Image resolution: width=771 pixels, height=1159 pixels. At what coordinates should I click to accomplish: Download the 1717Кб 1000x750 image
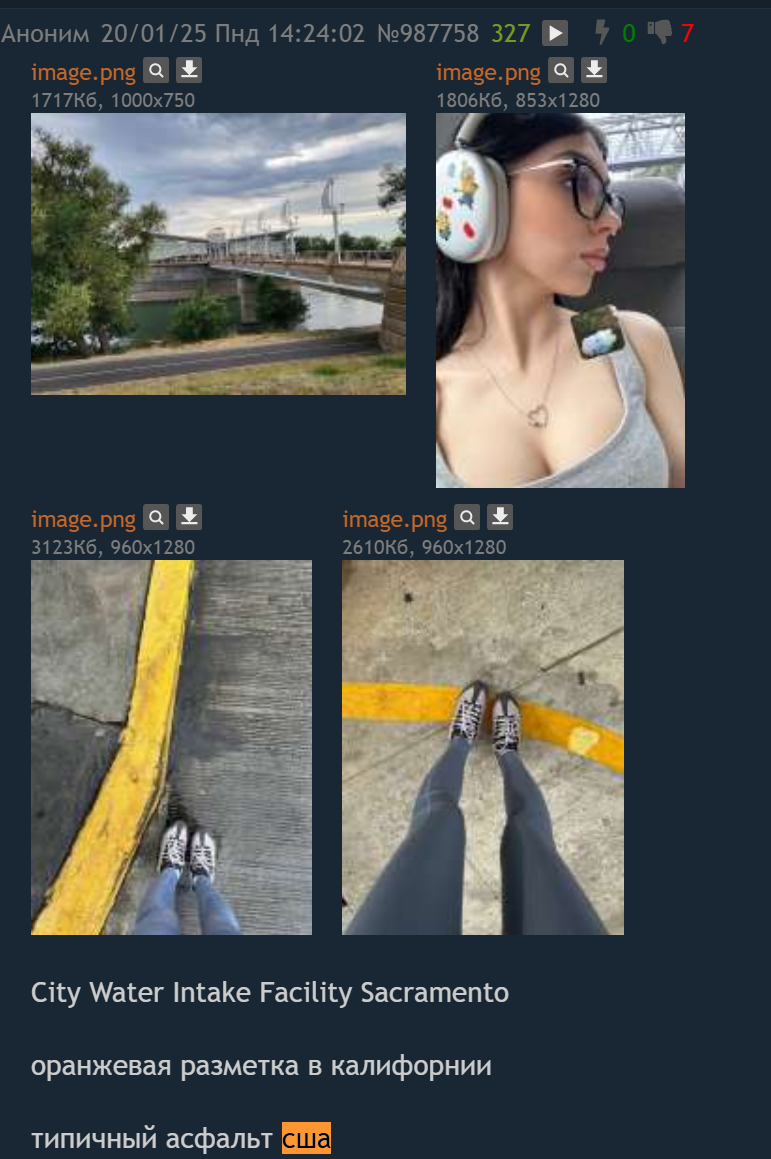pyautogui.click(x=189, y=70)
